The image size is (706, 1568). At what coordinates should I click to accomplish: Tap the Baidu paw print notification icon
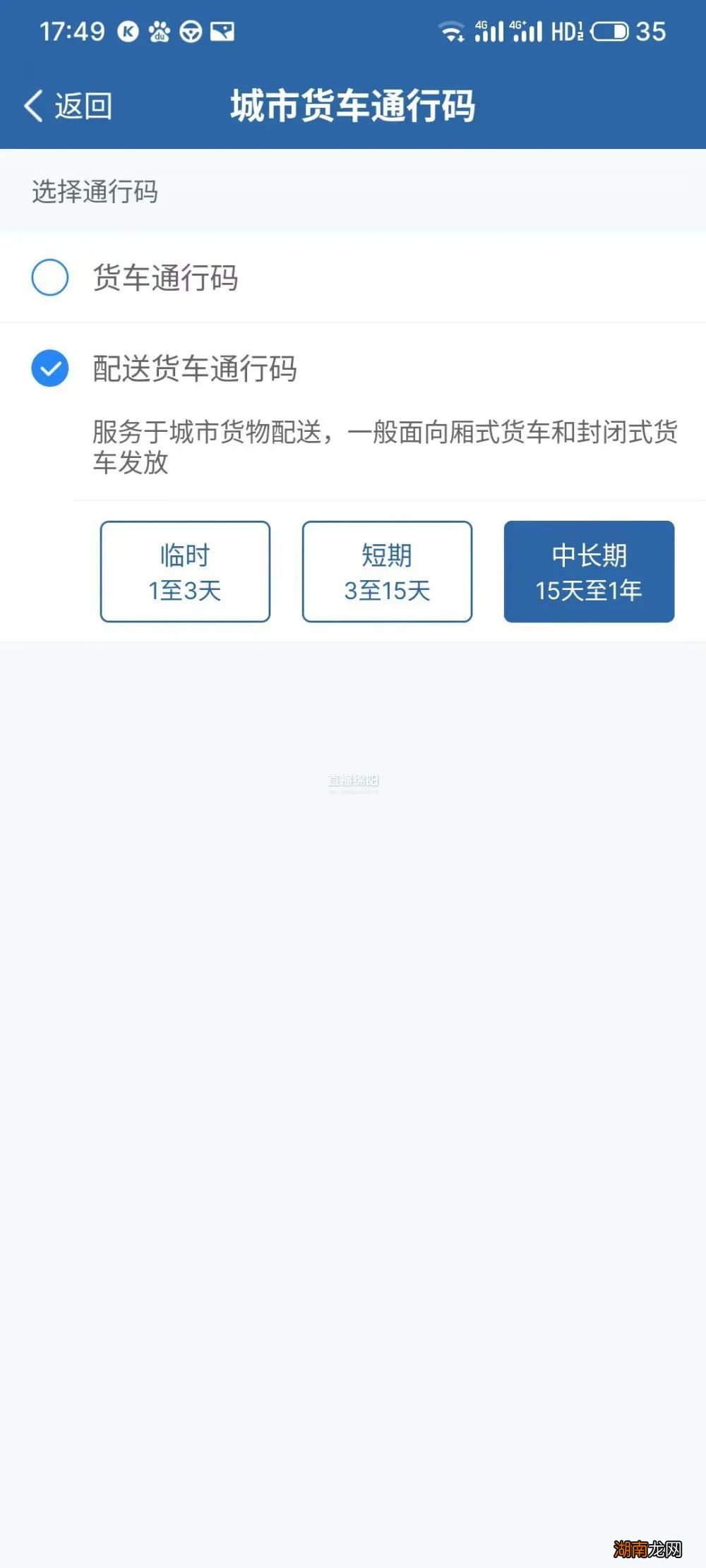tap(161, 32)
